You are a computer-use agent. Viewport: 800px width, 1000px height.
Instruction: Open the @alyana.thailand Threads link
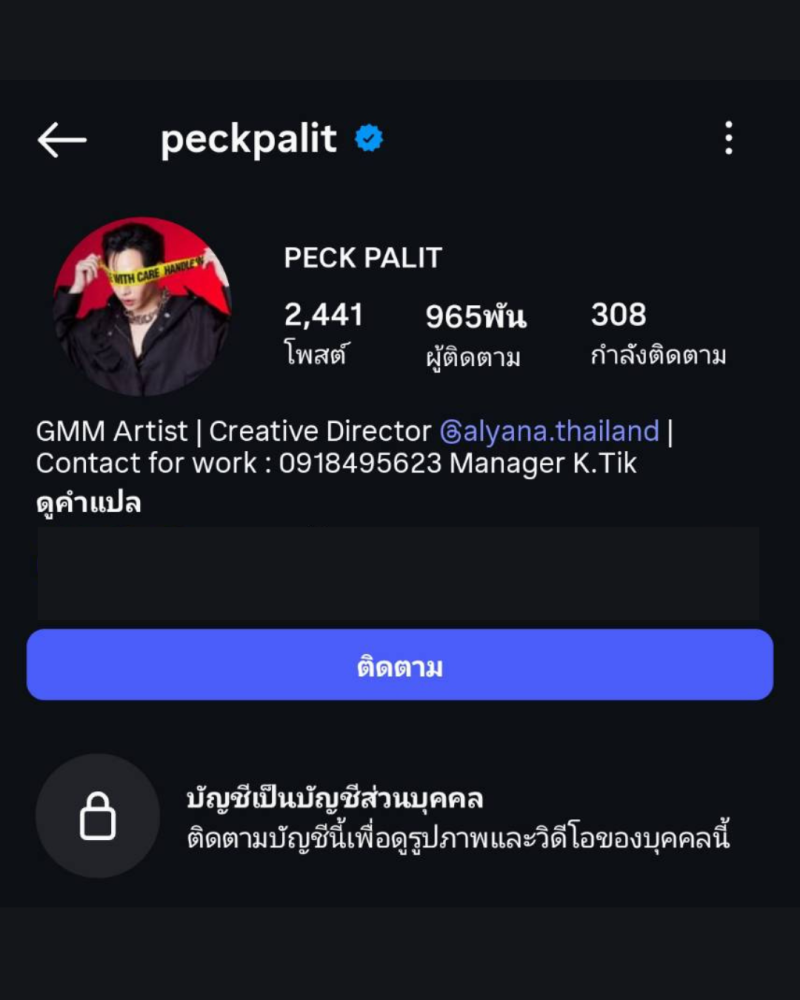[x=550, y=432]
